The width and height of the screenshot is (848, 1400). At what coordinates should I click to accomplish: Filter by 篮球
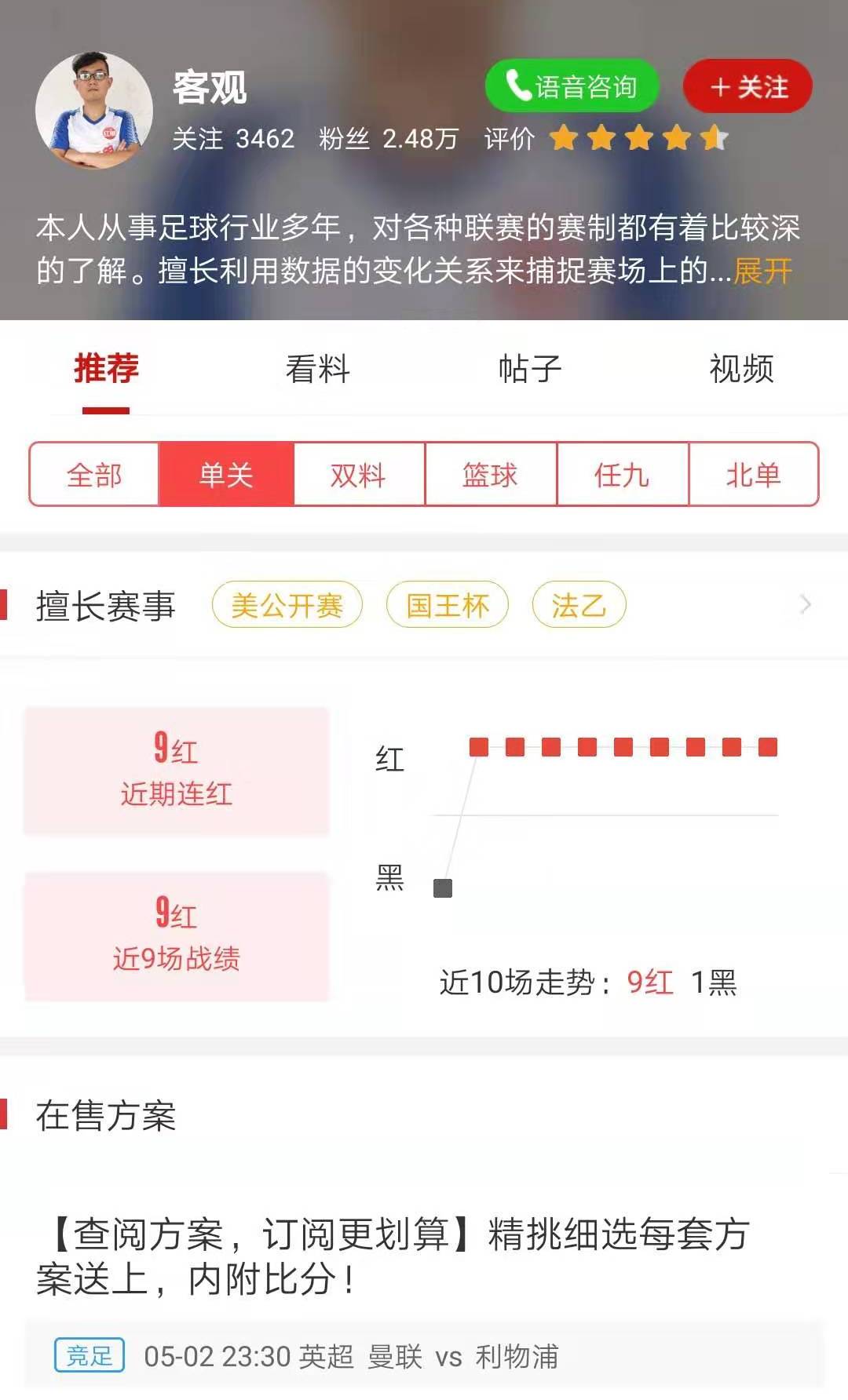click(491, 475)
